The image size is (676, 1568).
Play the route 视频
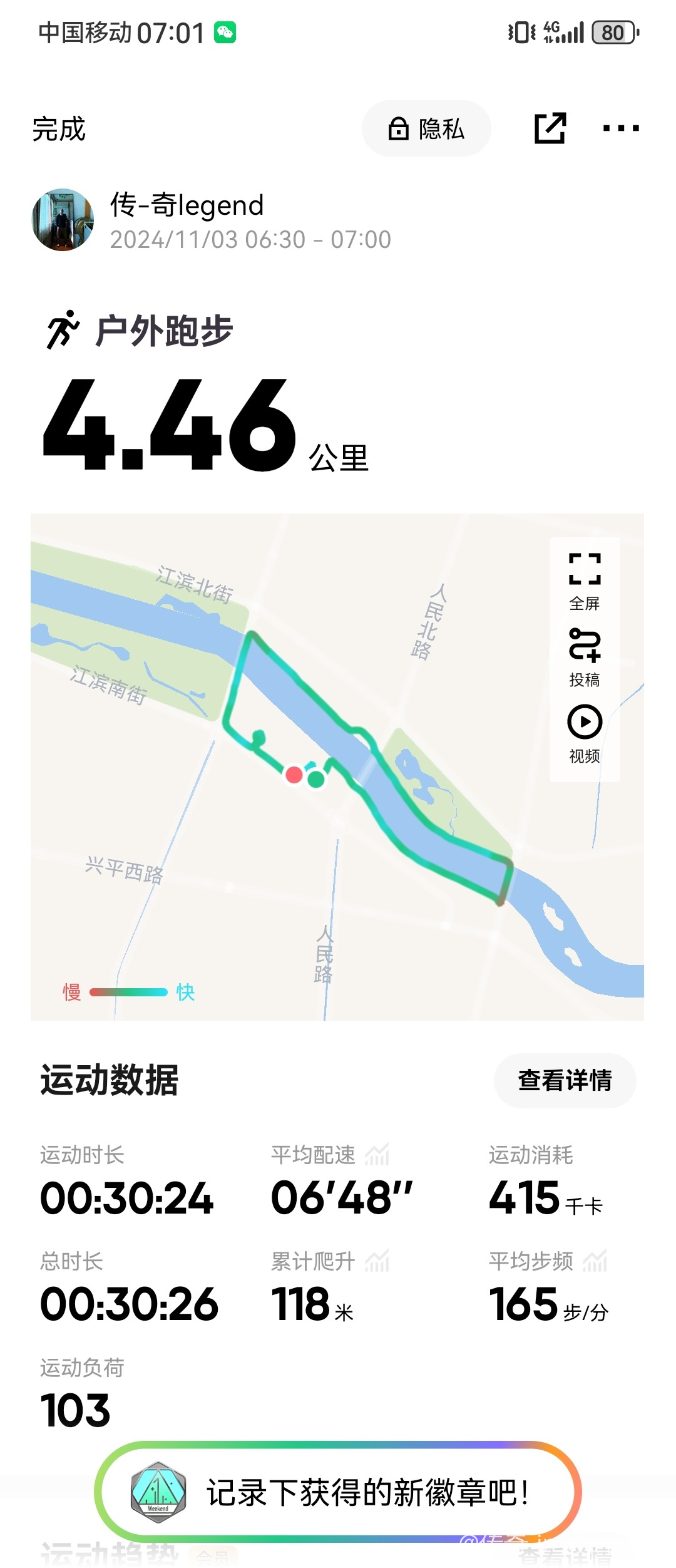point(585,733)
